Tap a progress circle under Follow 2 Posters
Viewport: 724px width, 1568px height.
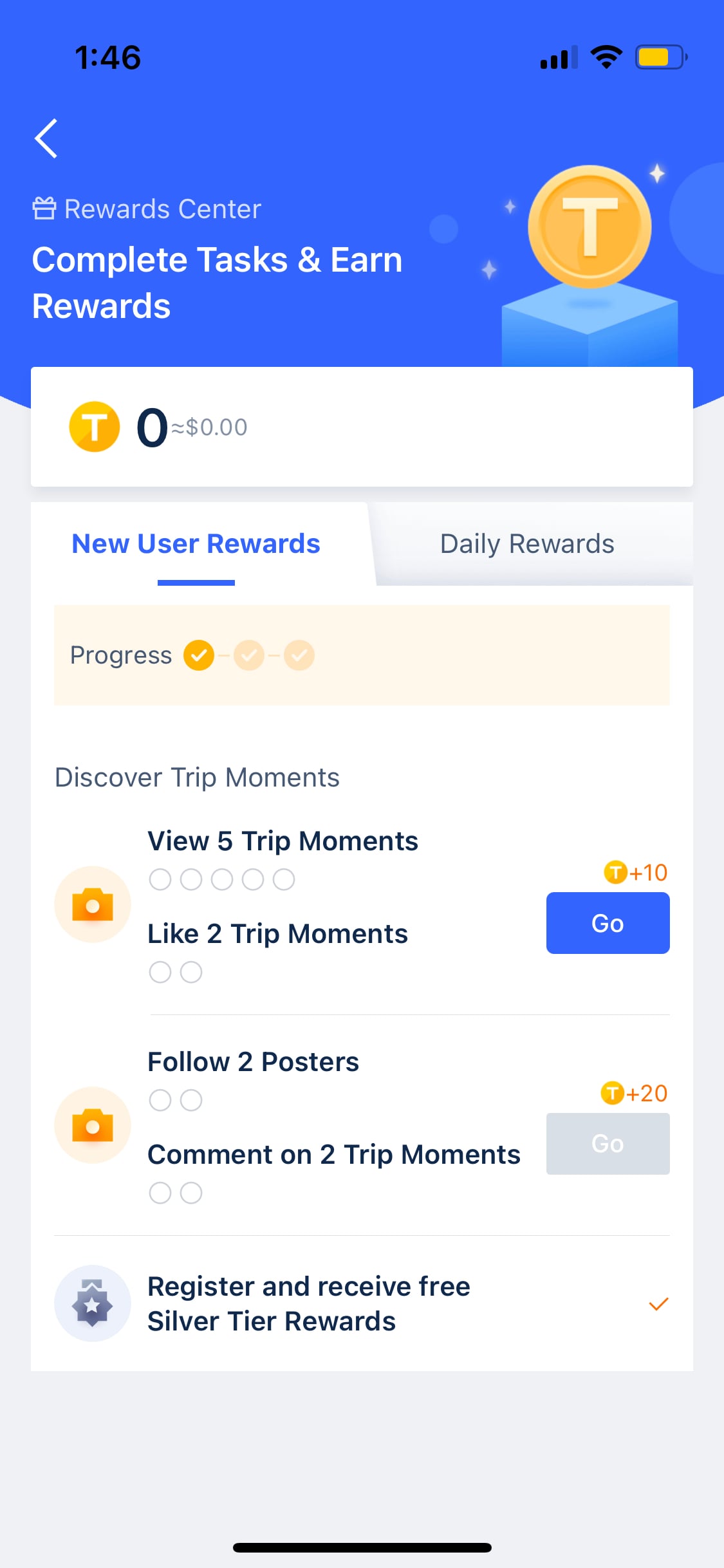point(159,1100)
